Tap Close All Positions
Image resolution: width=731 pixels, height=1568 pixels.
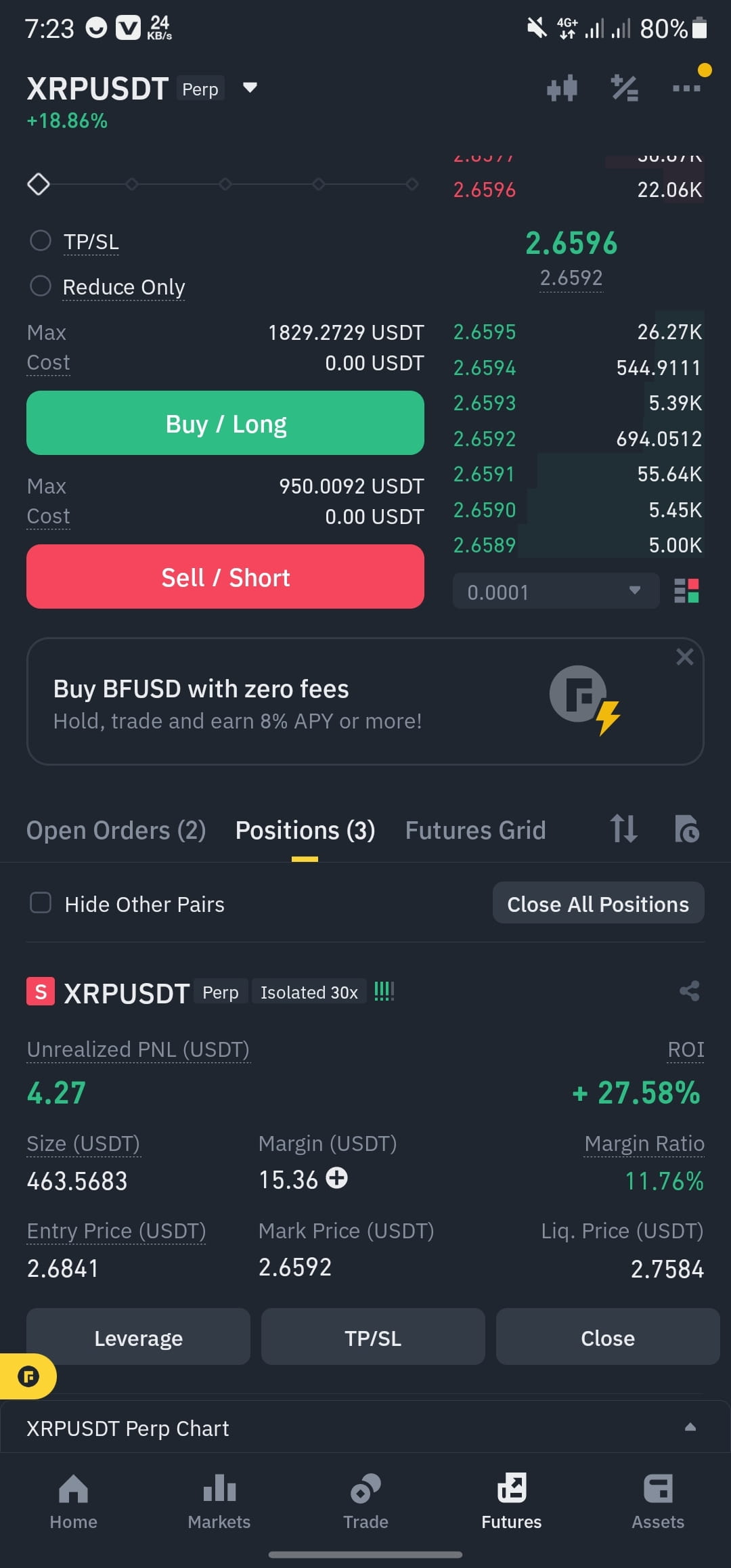tap(598, 903)
